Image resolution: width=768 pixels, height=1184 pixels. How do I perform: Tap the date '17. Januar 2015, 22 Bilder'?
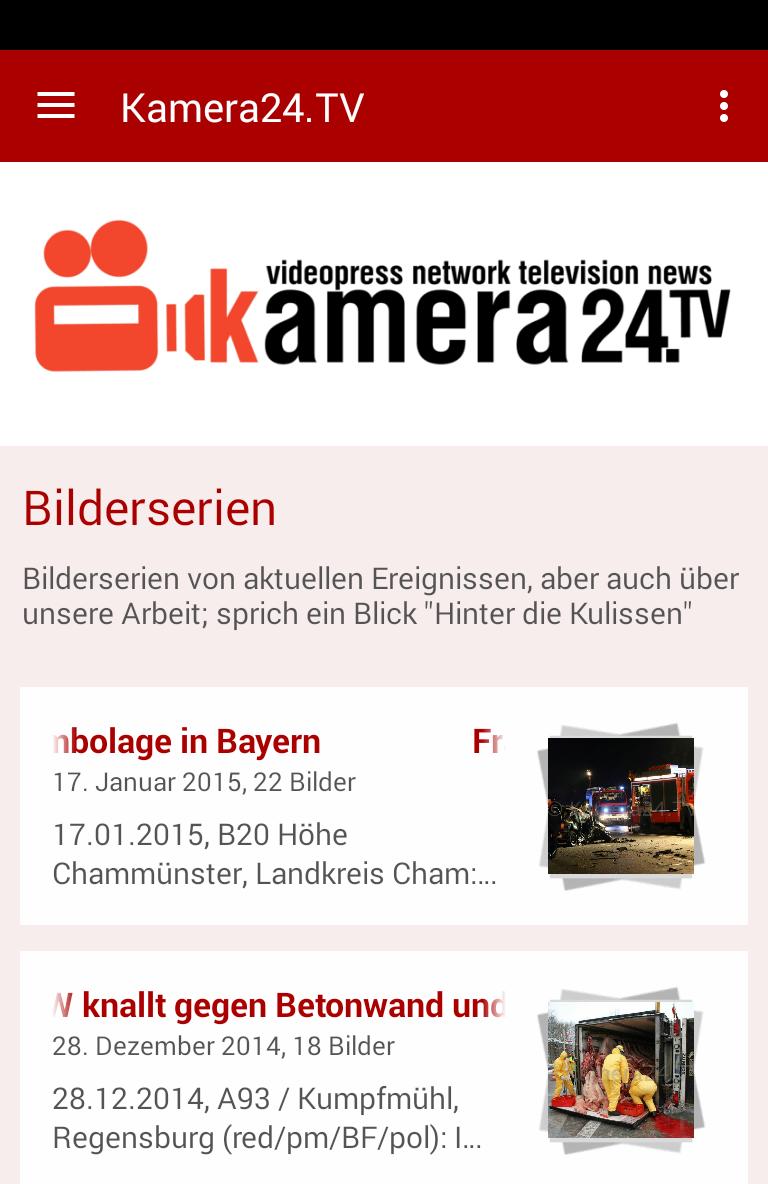[x=204, y=782]
